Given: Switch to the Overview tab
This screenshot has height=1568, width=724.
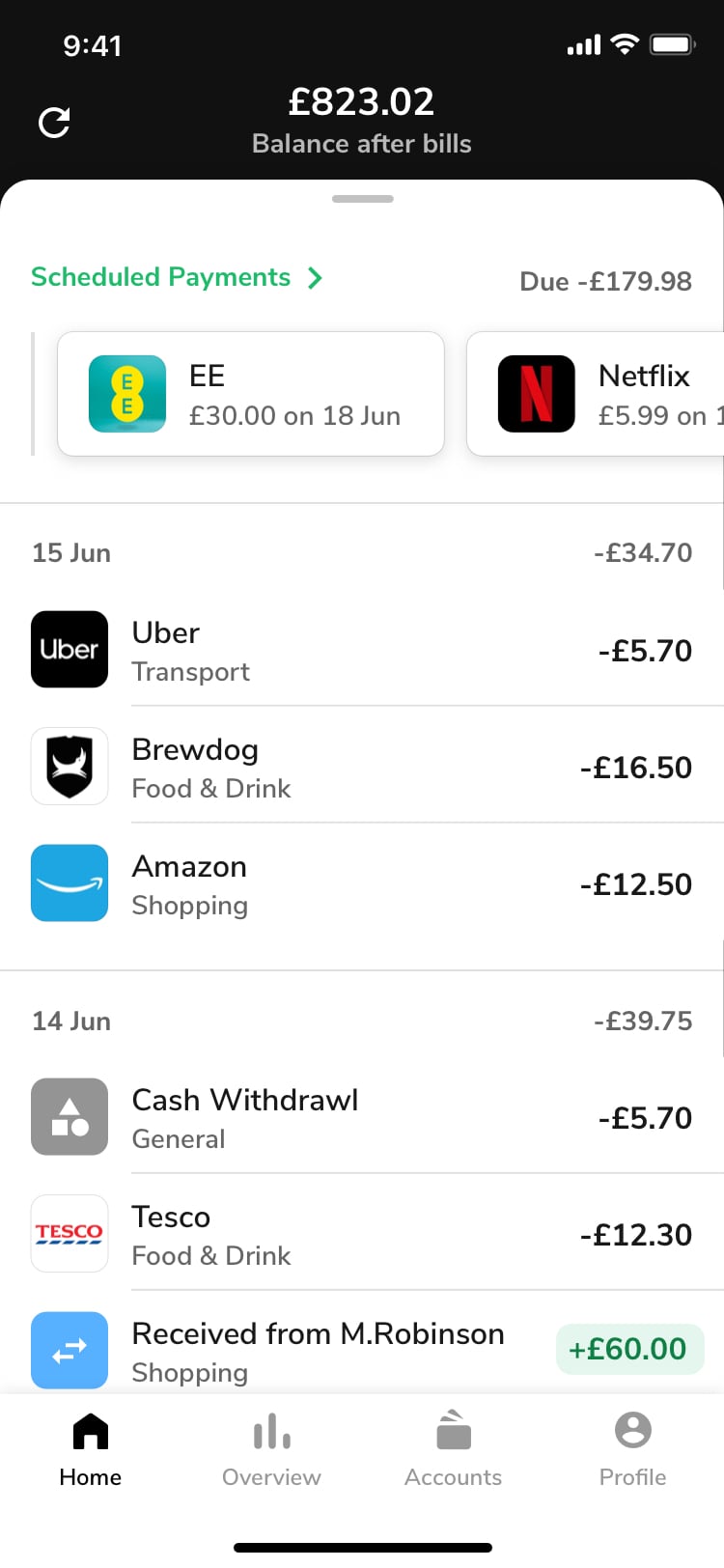Looking at the screenshot, I should [271, 1450].
